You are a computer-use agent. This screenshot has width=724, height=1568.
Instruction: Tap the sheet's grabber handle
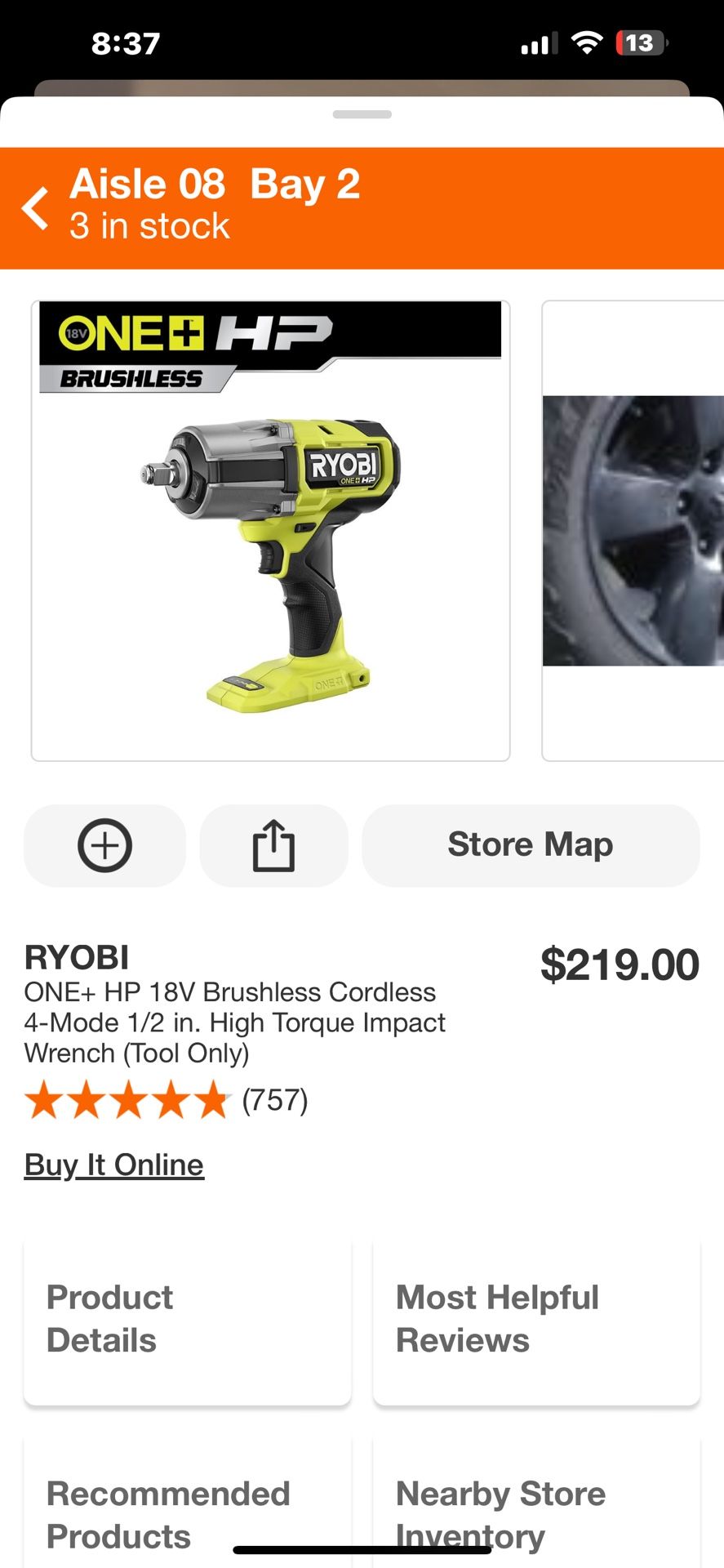362,114
